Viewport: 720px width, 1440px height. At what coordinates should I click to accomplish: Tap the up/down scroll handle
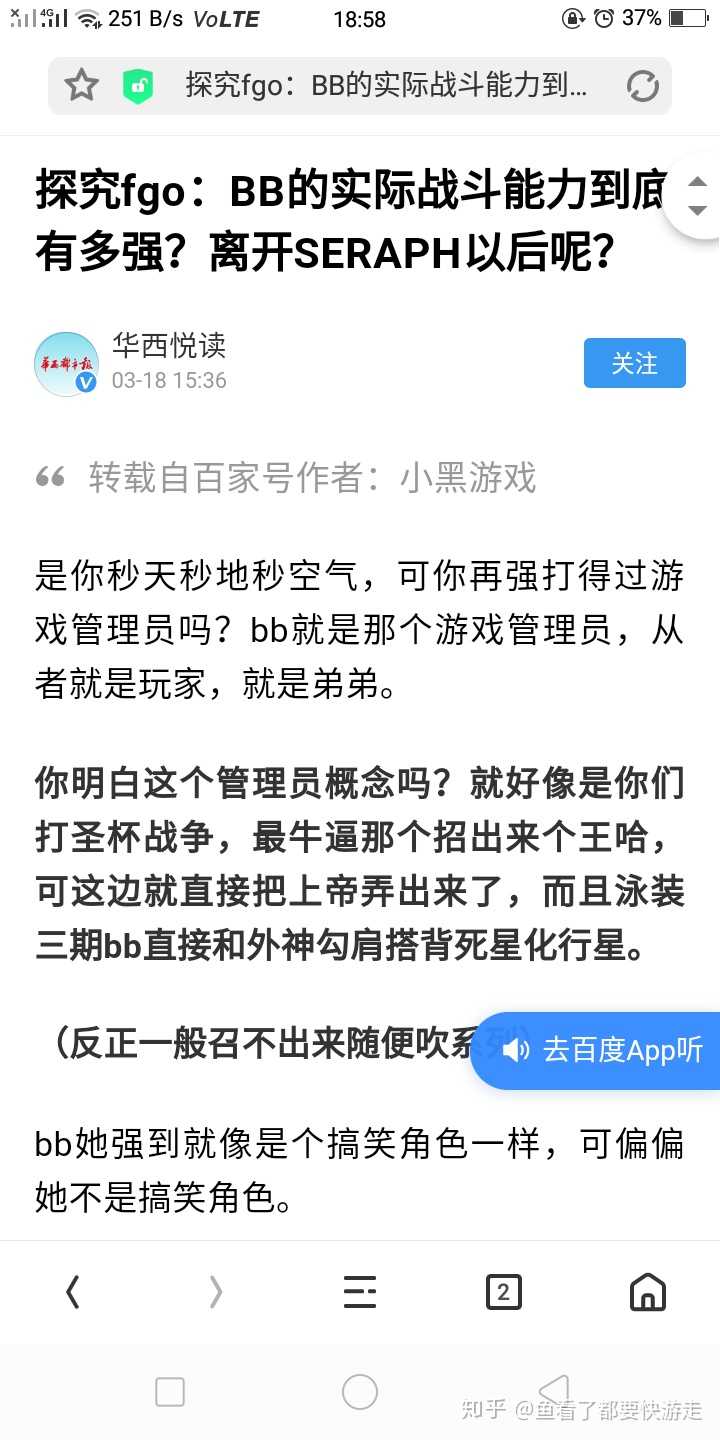pos(697,196)
